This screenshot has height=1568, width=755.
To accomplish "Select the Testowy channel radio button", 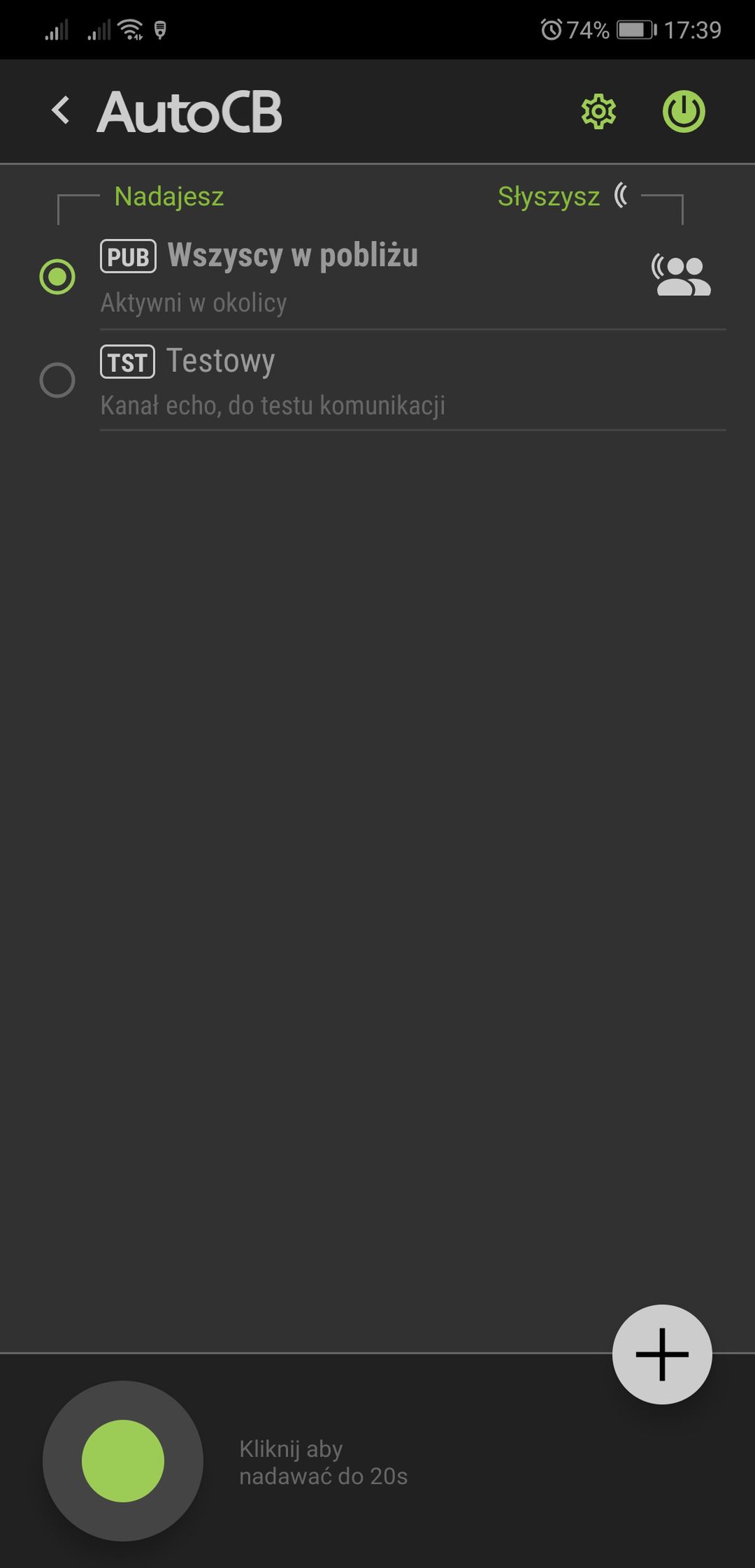I will click(x=57, y=380).
